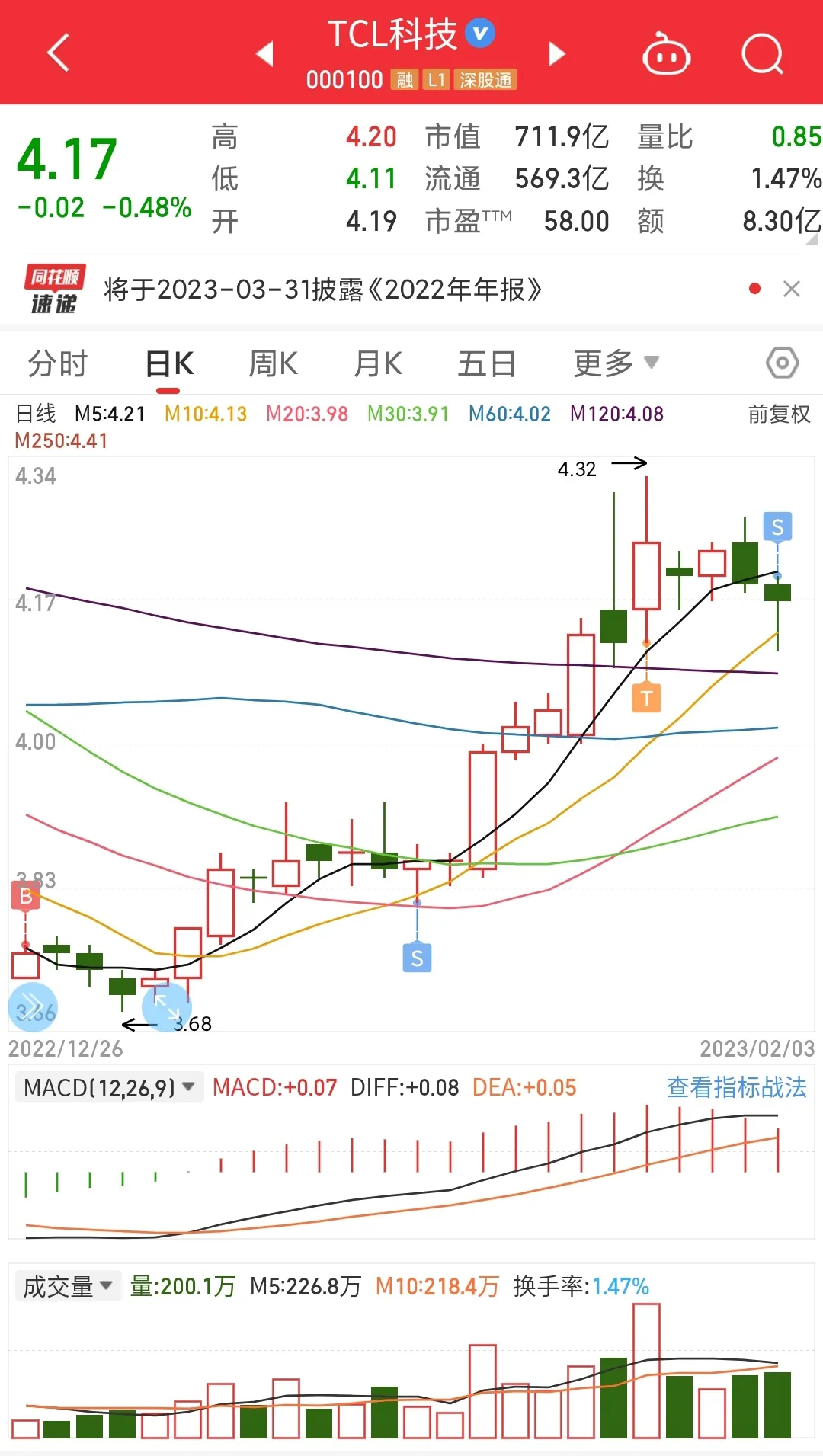Open the 2022 annual report notice
Viewport: 823px width, 1456px height.
[x=323, y=290]
